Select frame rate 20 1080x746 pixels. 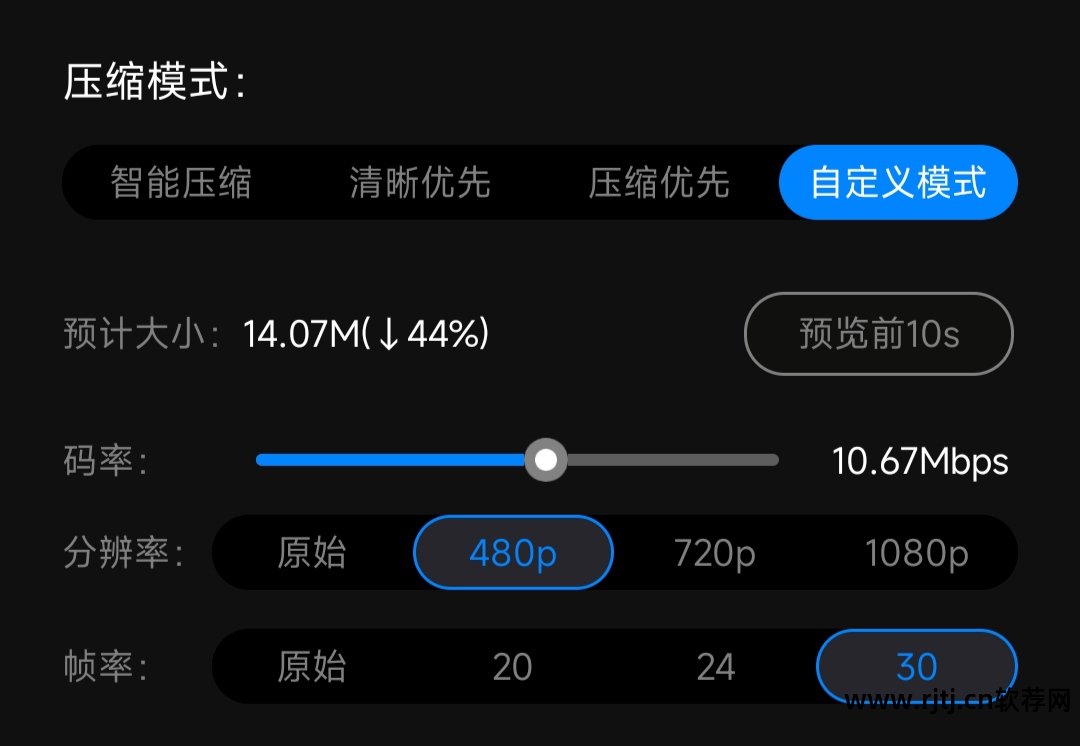(x=513, y=666)
